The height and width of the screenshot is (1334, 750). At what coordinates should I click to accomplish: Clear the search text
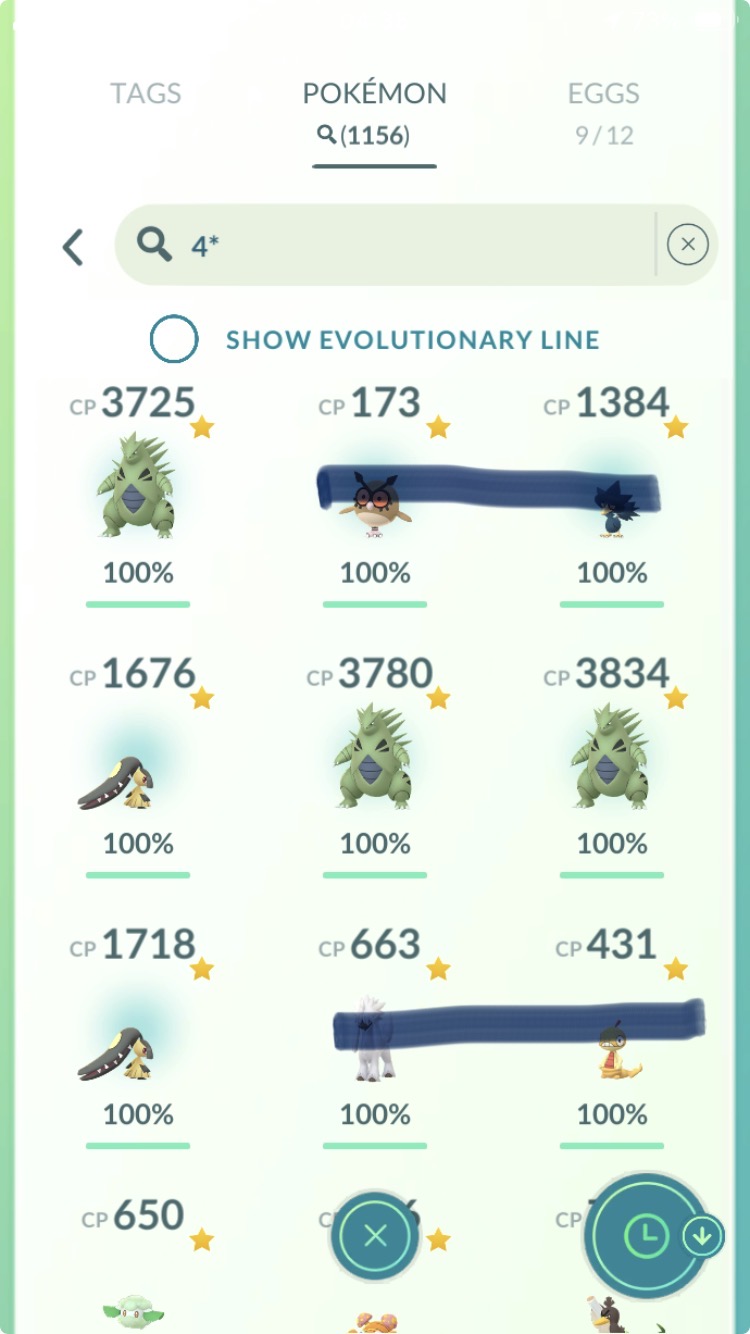687,245
